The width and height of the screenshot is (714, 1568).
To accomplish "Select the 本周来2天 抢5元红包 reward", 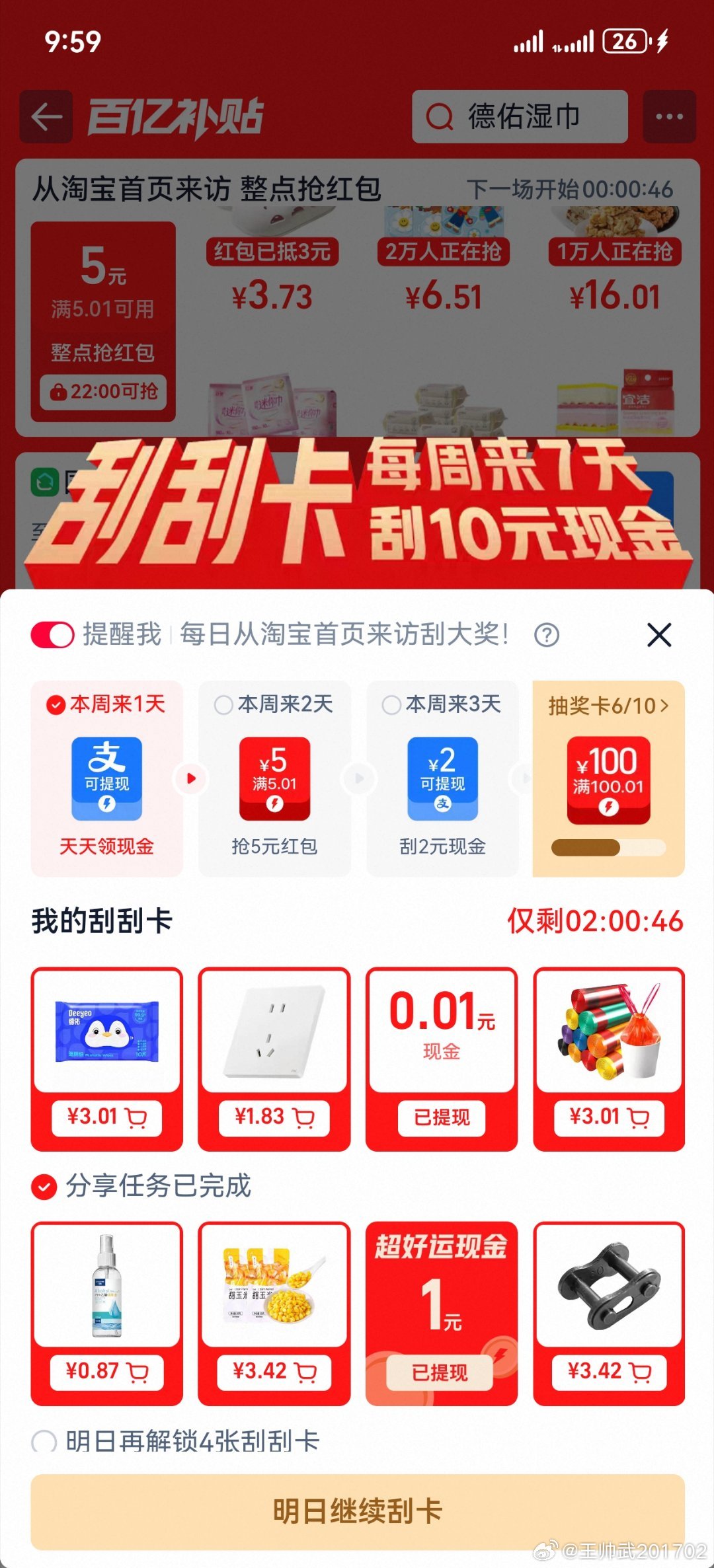I will [x=274, y=778].
